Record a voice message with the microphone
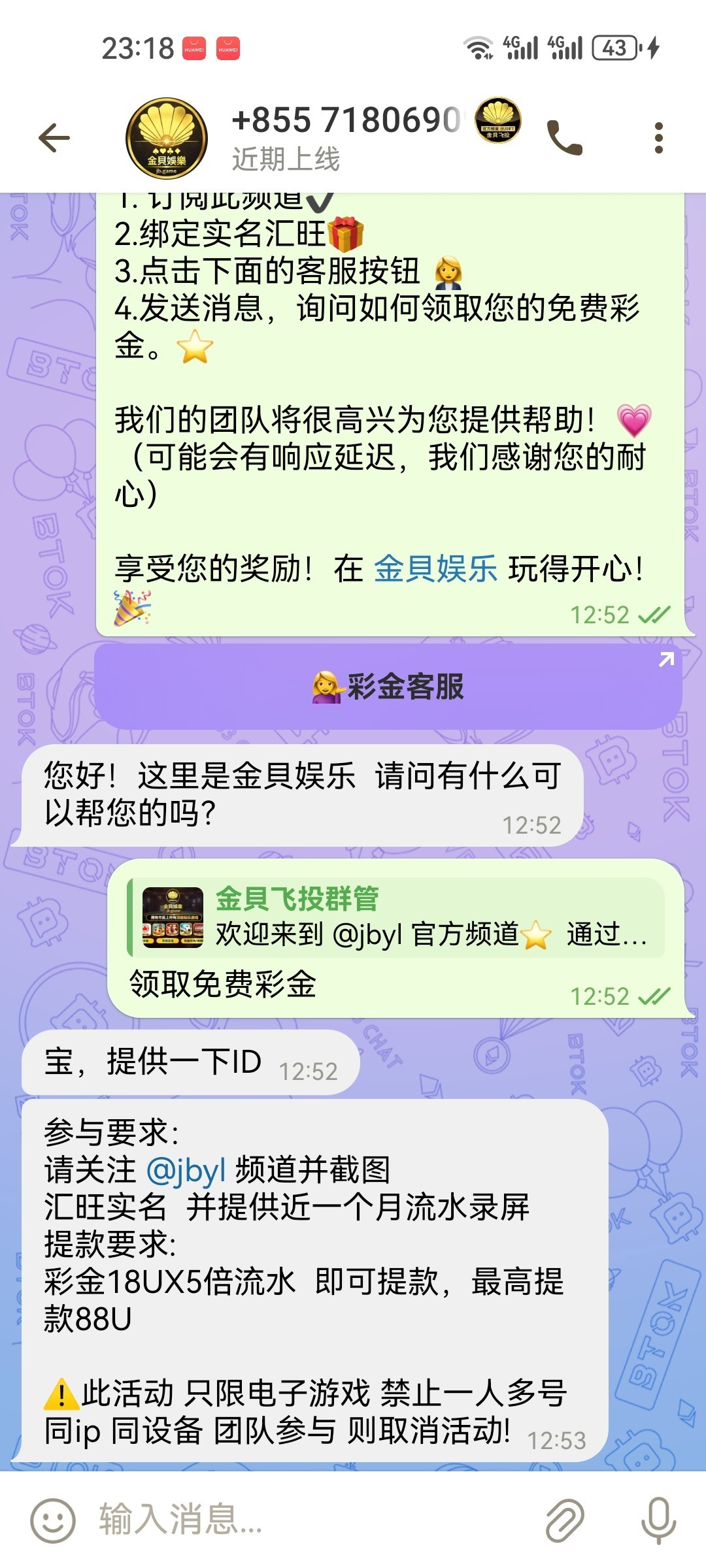The width and height of the screenshot is (706, 1568). (658, 1520)
